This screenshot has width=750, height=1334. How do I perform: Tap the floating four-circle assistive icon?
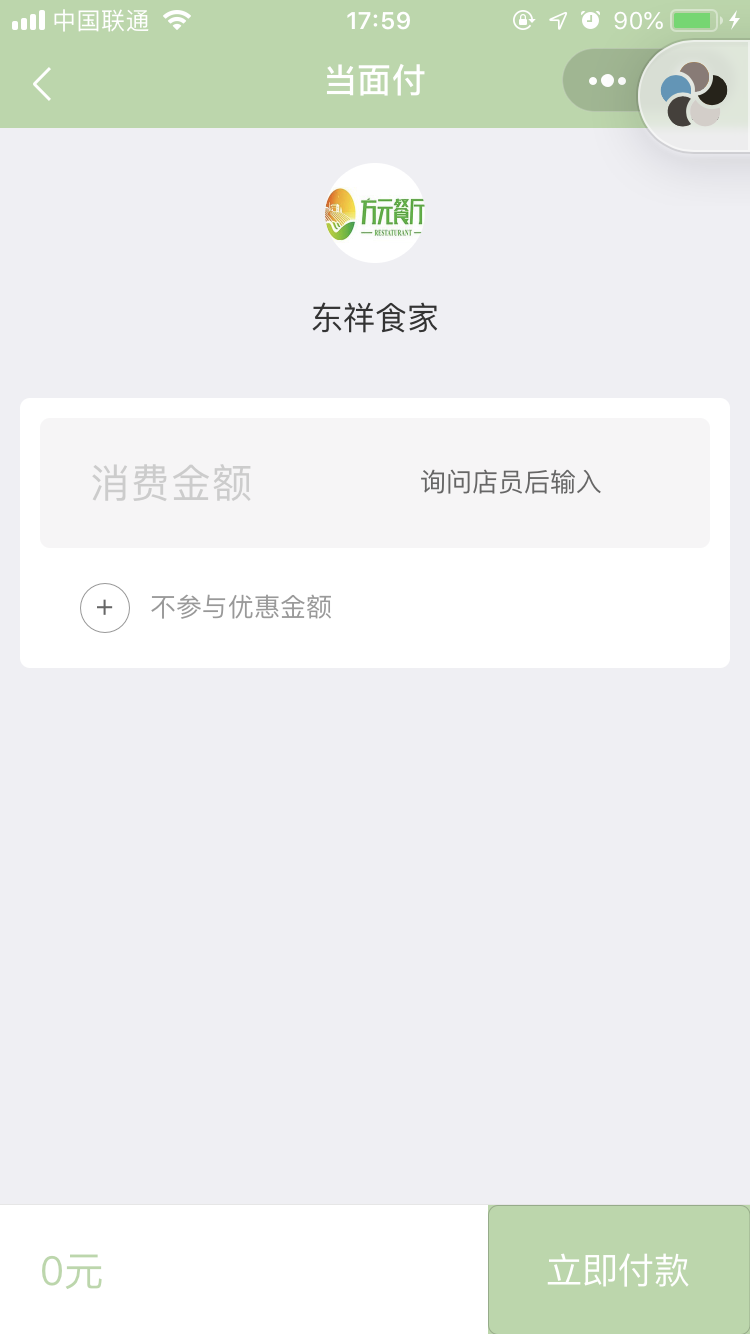694,94
